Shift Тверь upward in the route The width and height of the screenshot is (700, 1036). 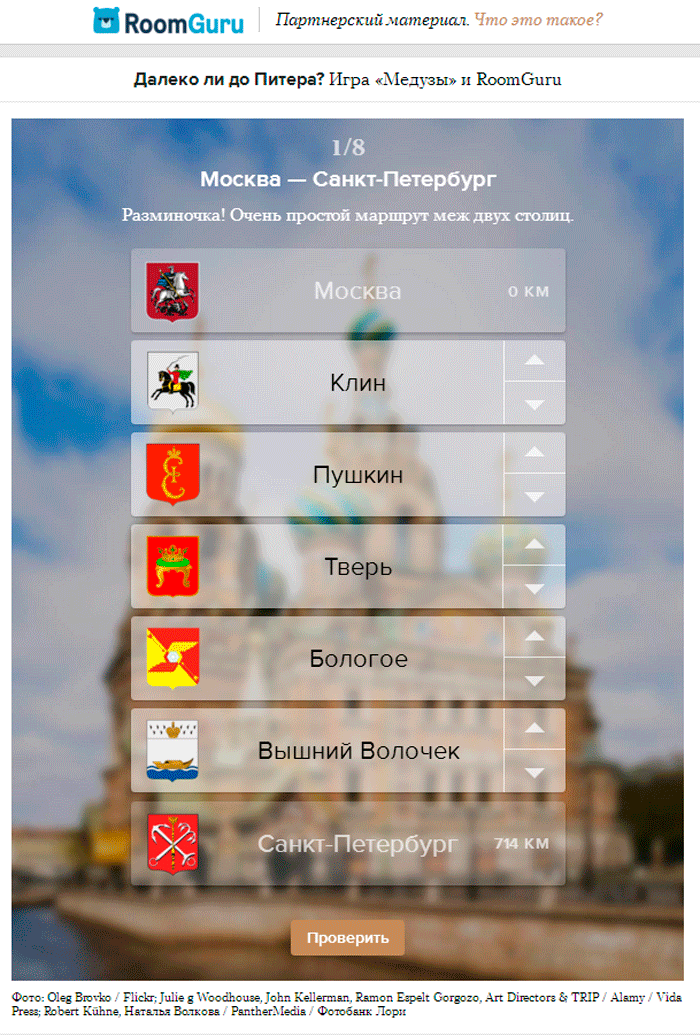click(x=535, y=545)
